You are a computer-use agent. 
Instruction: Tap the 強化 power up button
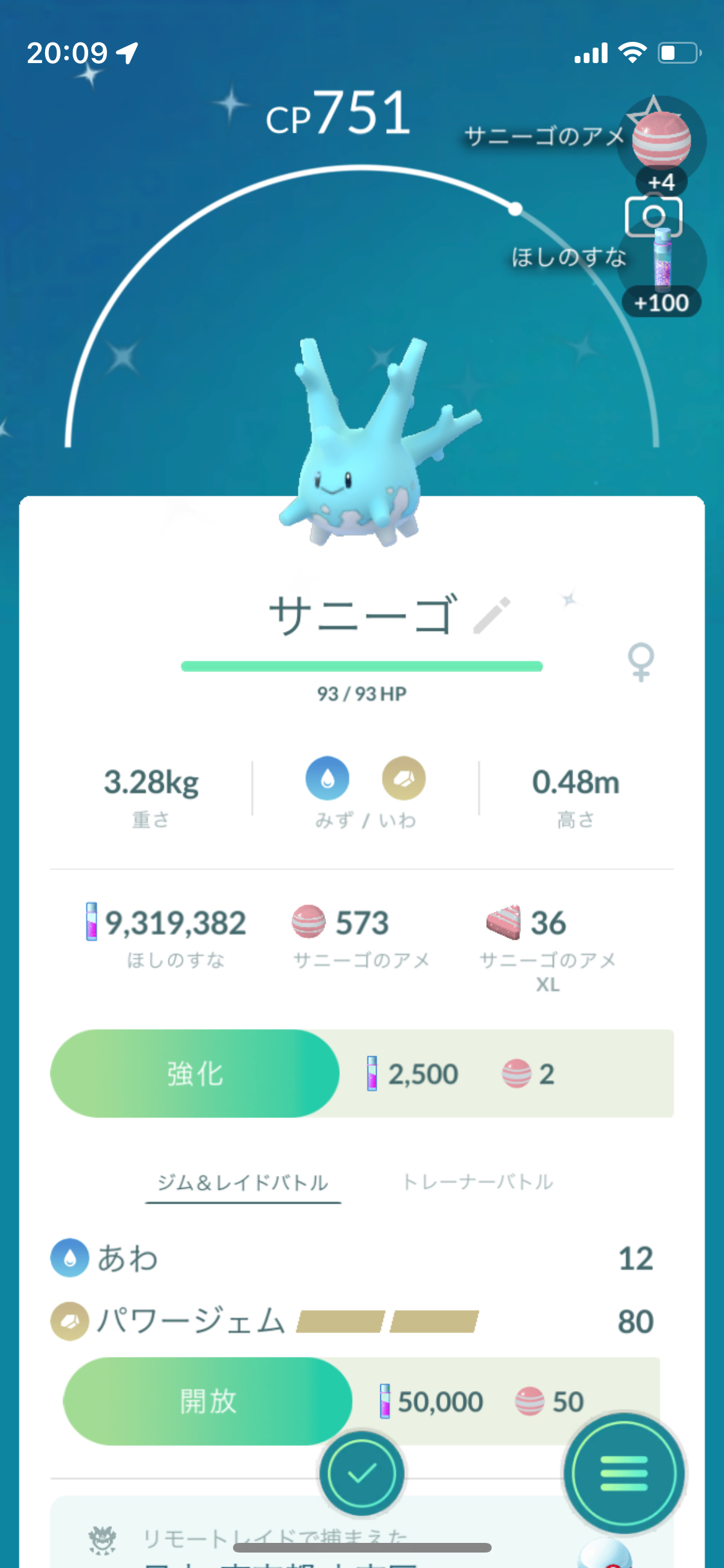coord(194,1073)
